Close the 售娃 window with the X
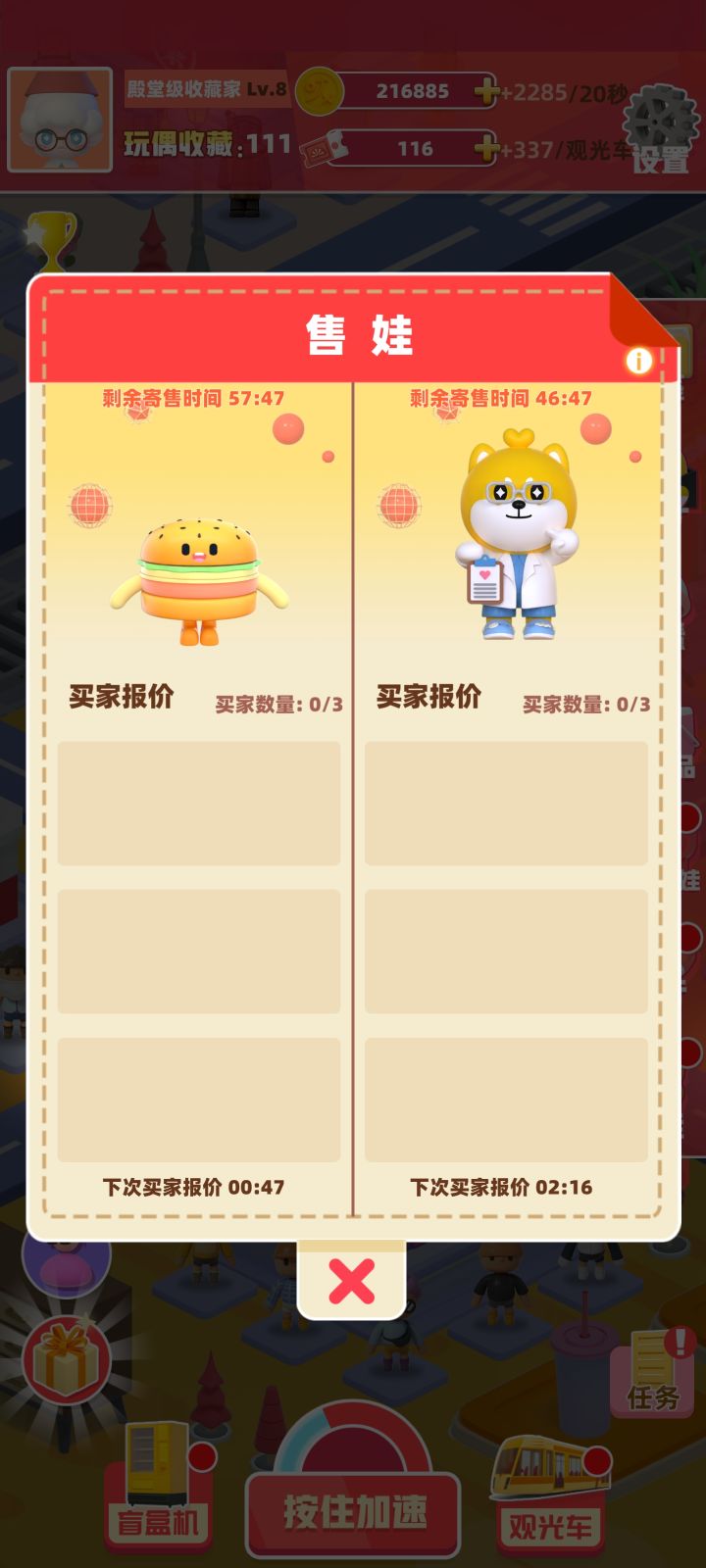 coord(353,1279)
